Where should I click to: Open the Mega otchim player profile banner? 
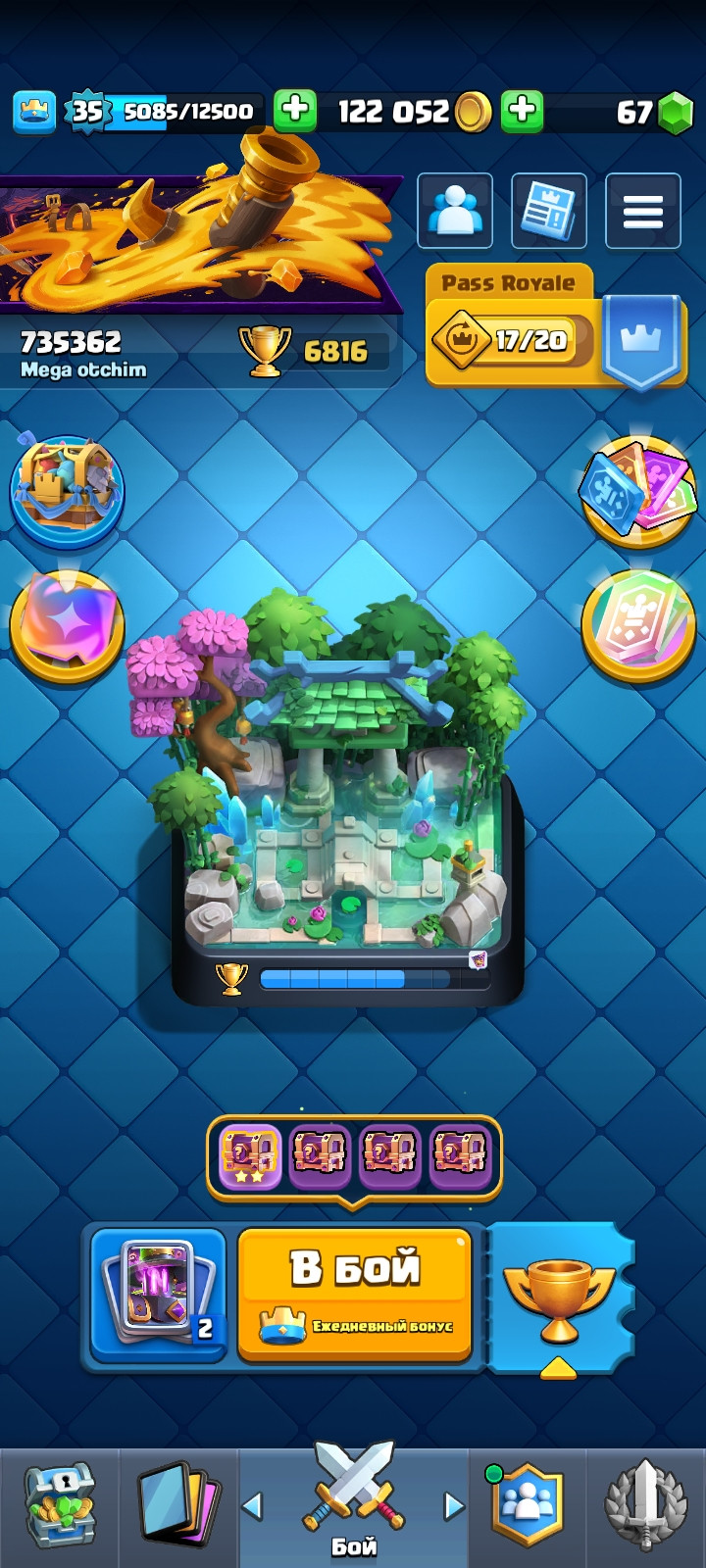pyautogui.click(x=196, y=294)
